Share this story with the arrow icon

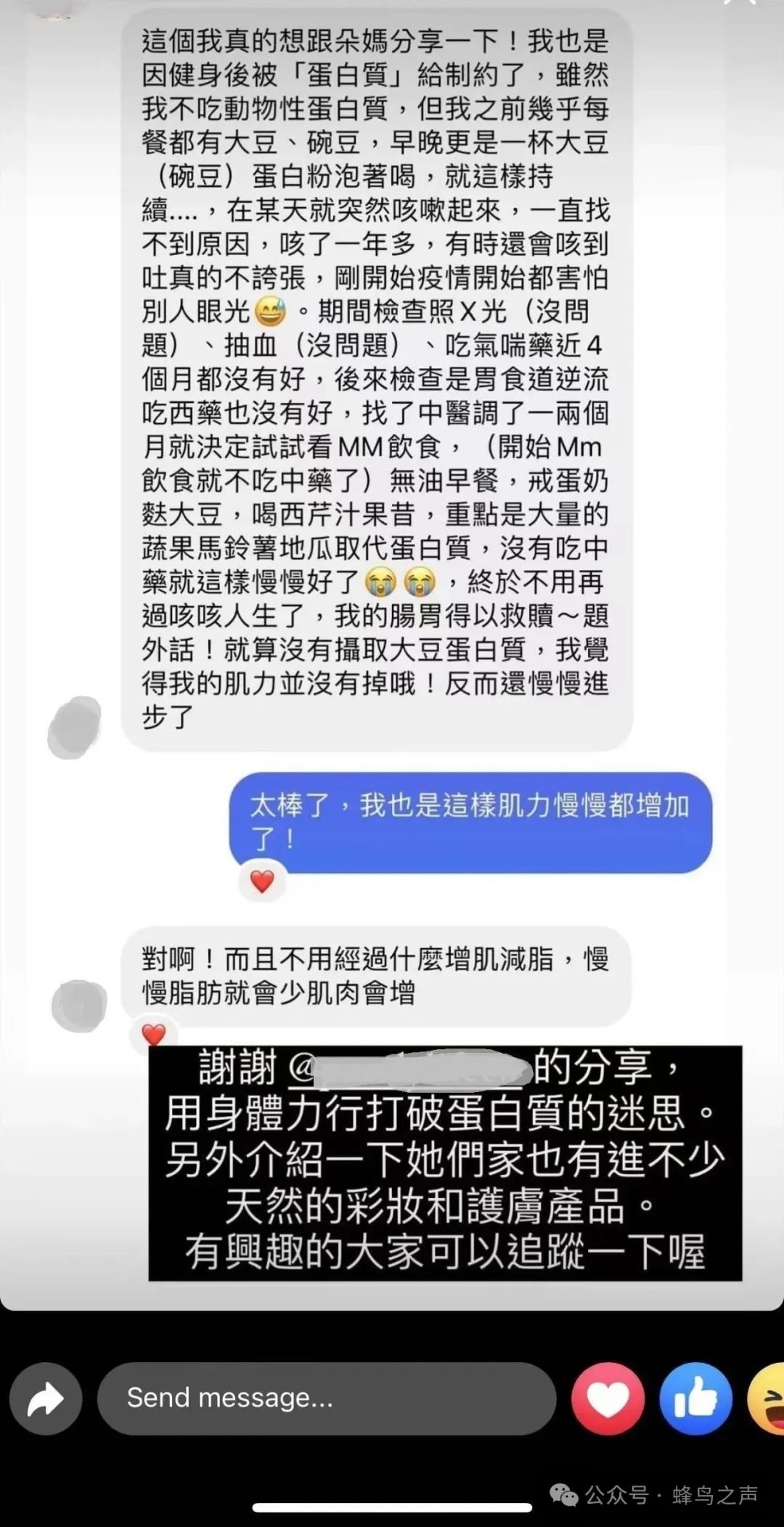click(x=46, y=1398)
